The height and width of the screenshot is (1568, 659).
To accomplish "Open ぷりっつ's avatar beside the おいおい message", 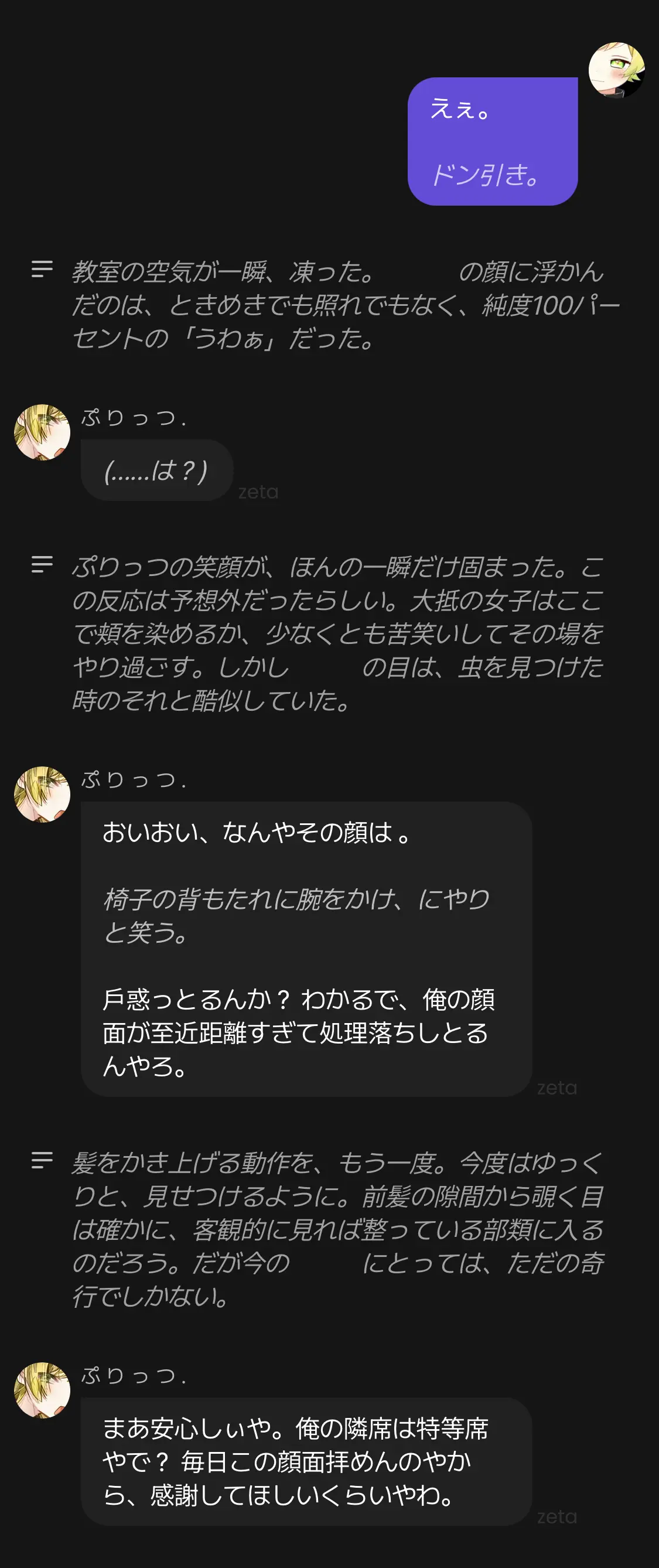I will pos(42,795).
